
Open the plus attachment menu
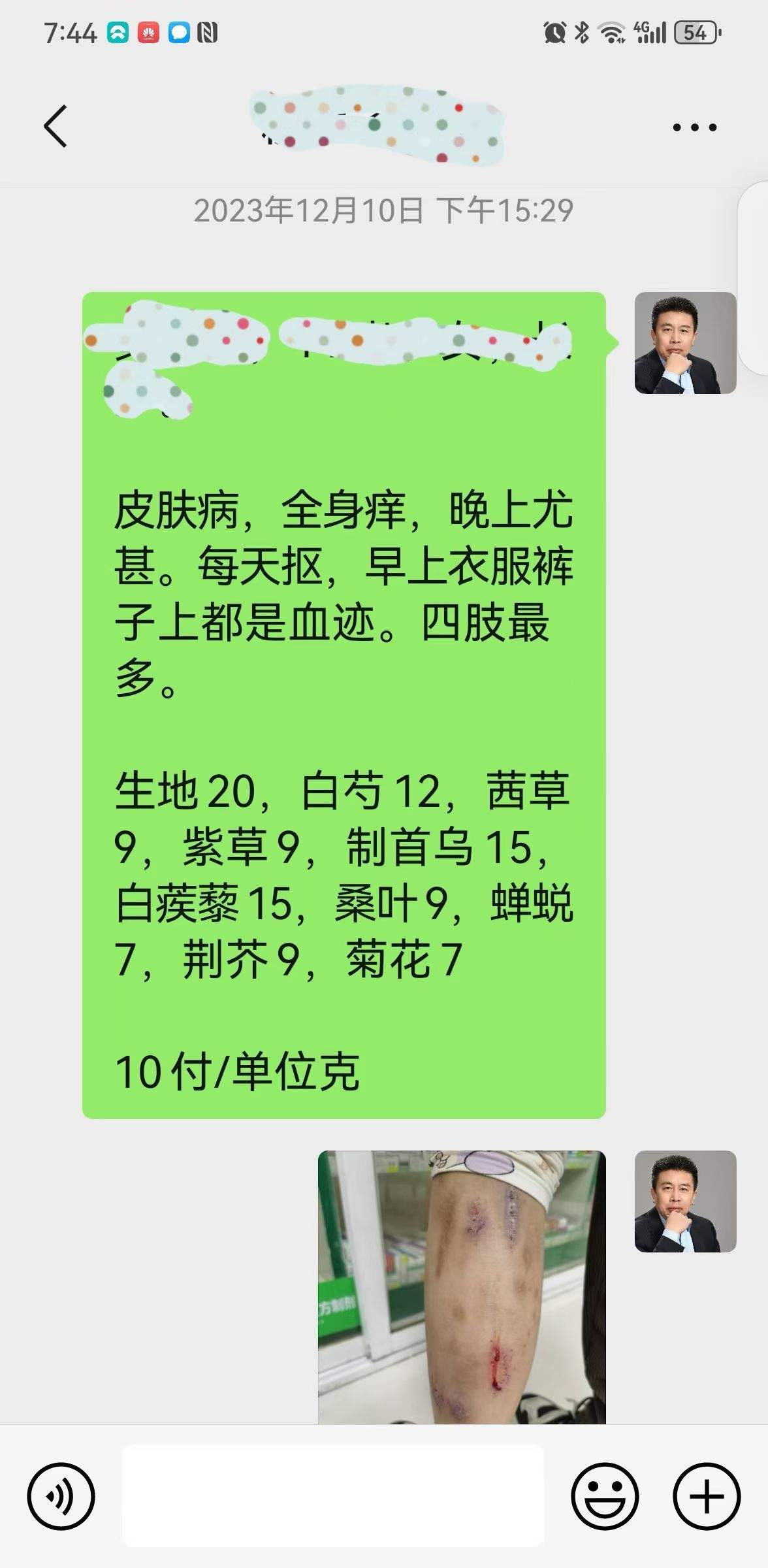coord(707,1496)
